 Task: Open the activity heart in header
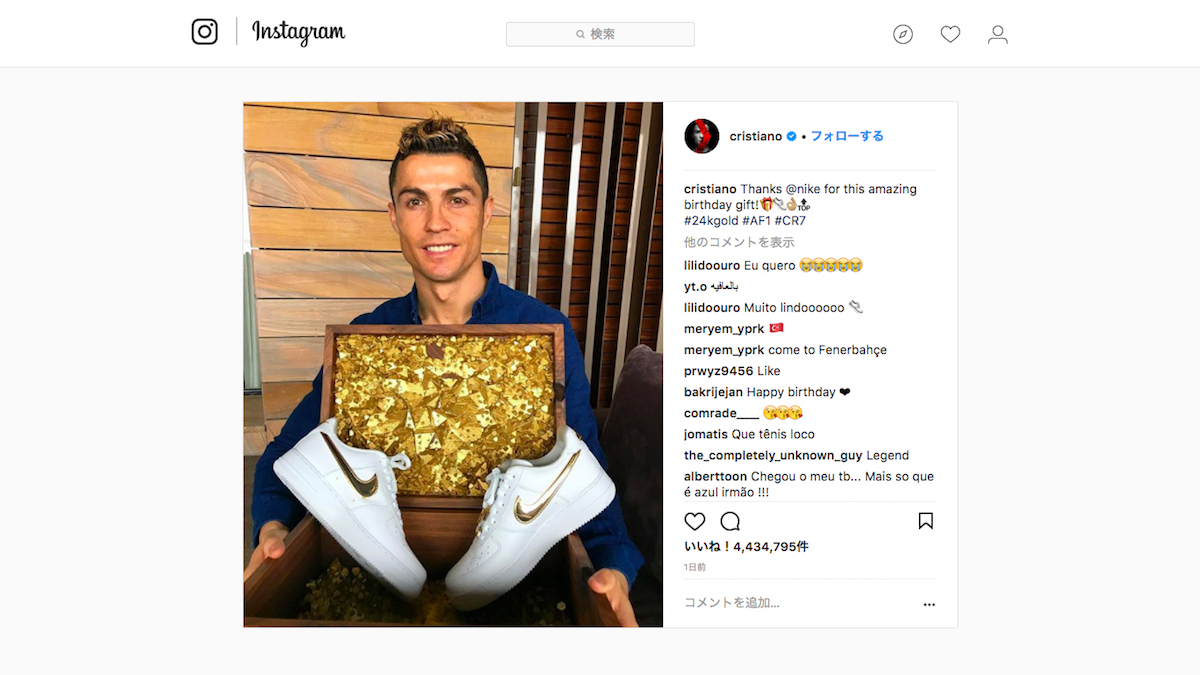tap(950, 34)
